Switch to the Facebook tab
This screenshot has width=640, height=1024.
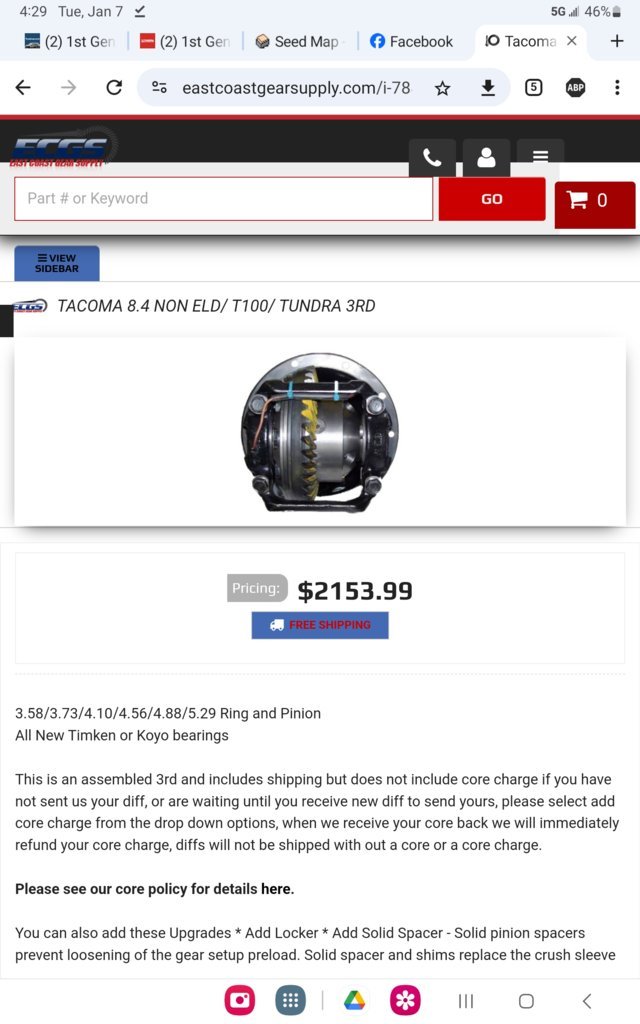[411, 41]
